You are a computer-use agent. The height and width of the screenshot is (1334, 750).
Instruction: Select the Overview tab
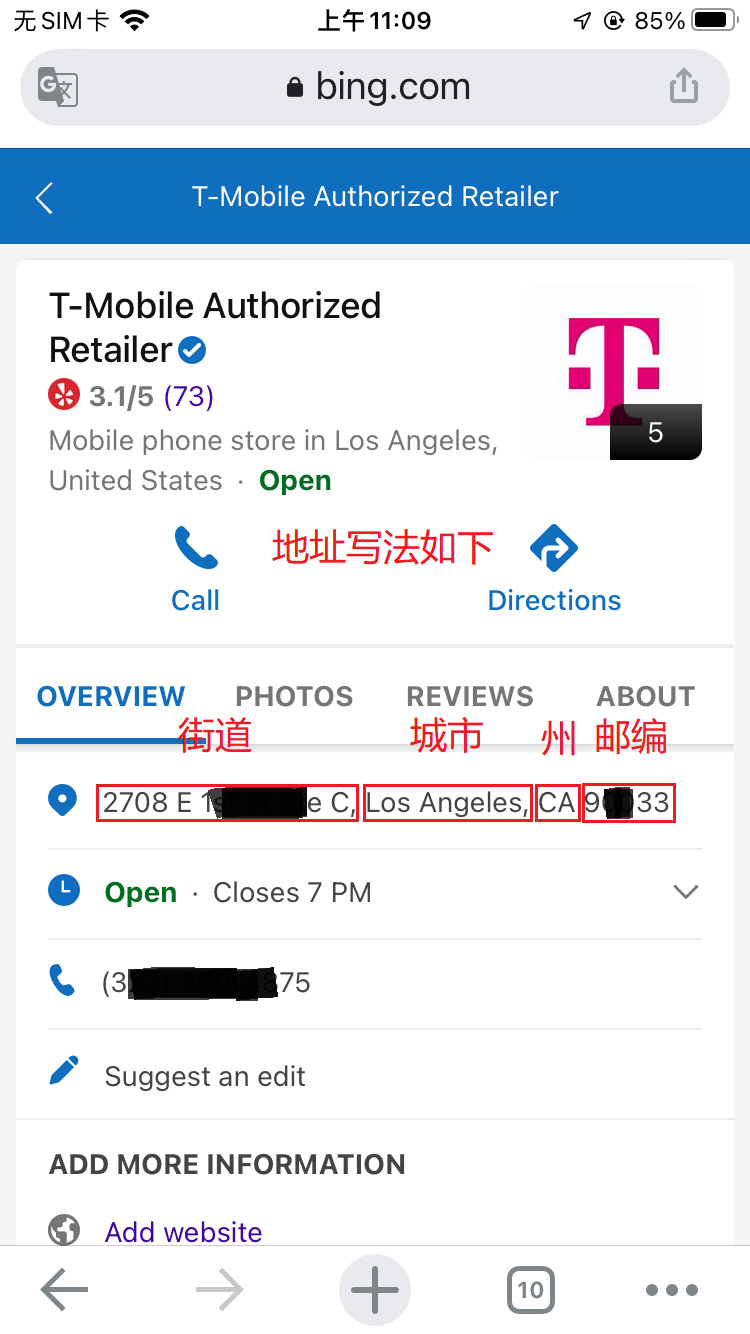pyautogui.click(x=111, y=697)
